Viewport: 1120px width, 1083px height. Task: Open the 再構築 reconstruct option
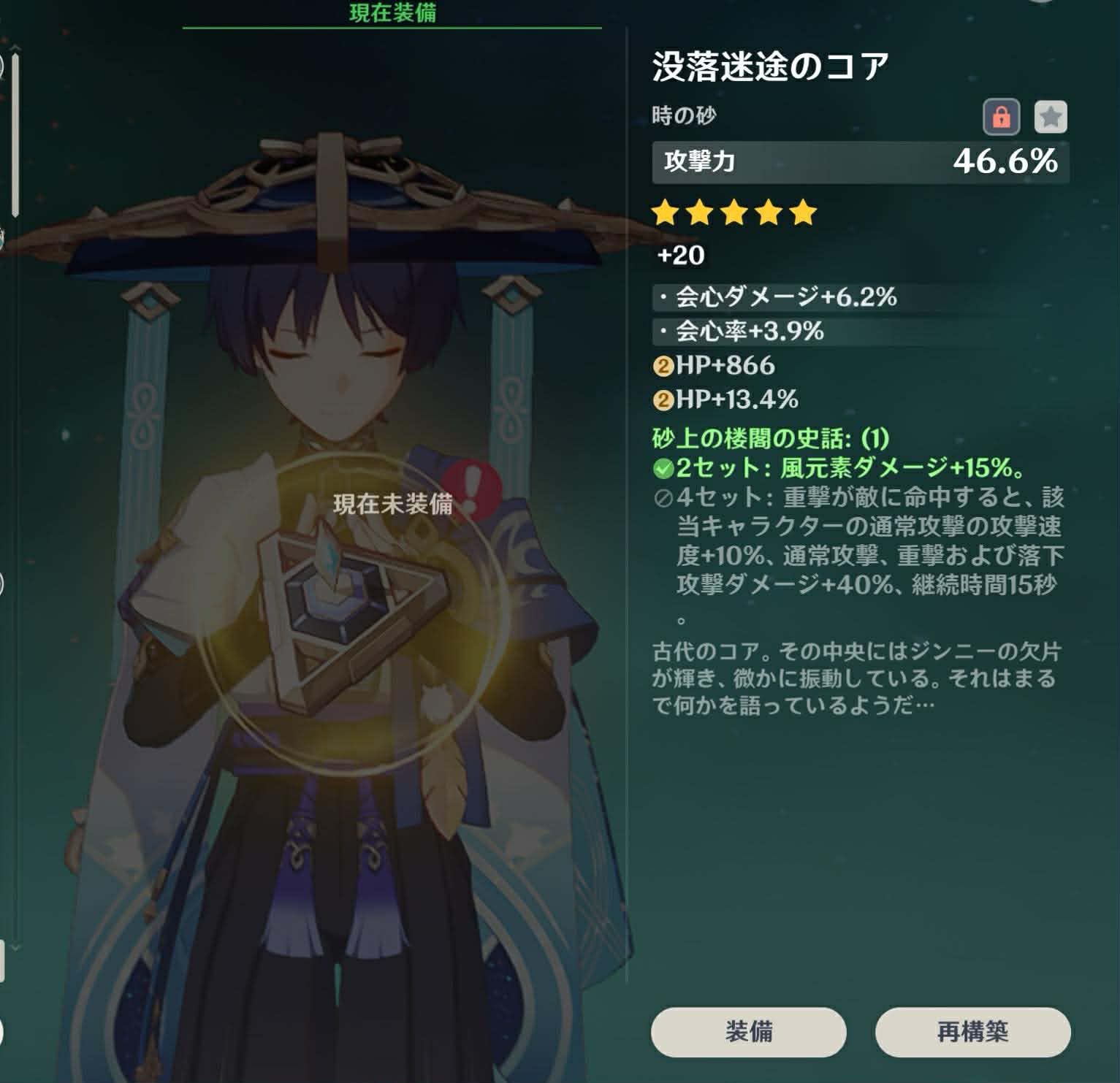[x=972, y=1031]
